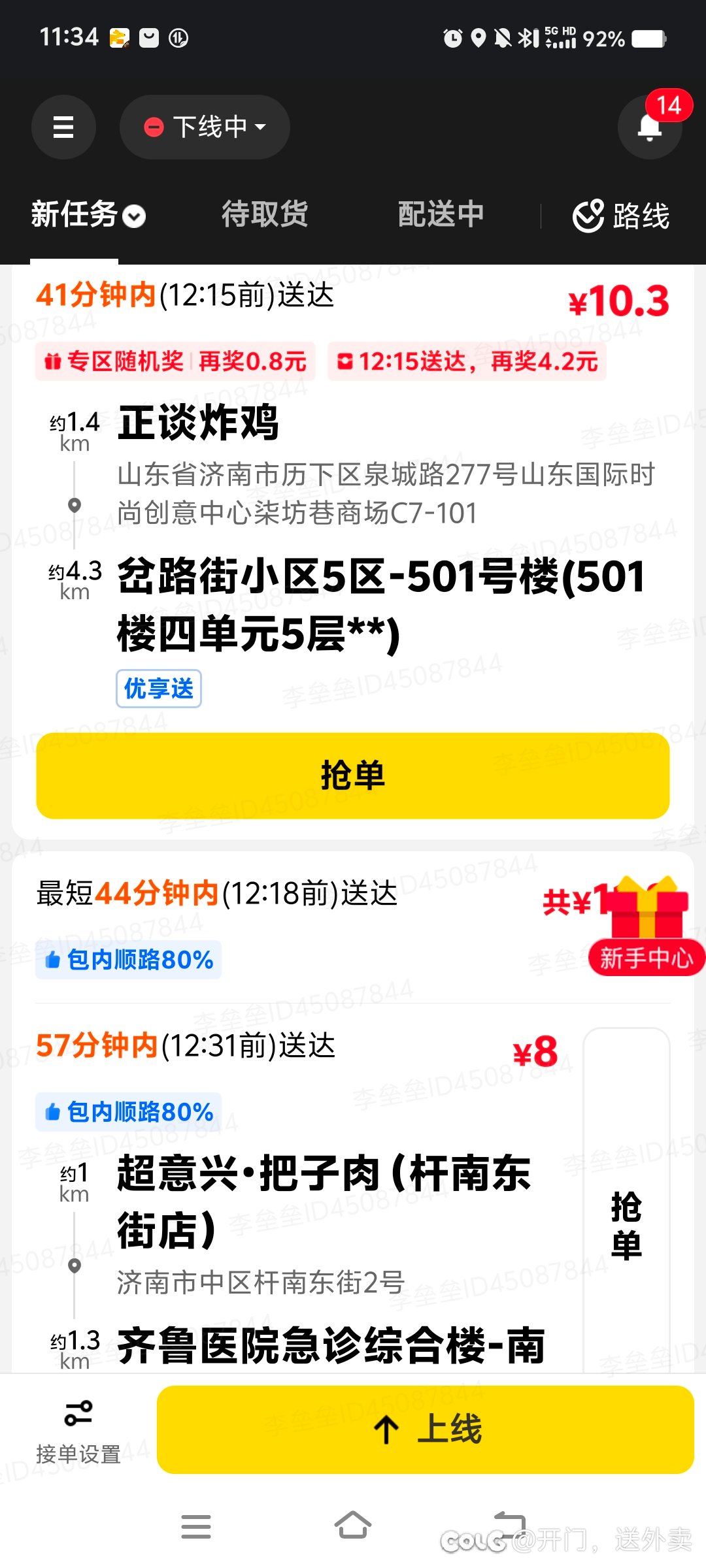Open the notifications bell
706x1568 pixels.
pos(650,127)
